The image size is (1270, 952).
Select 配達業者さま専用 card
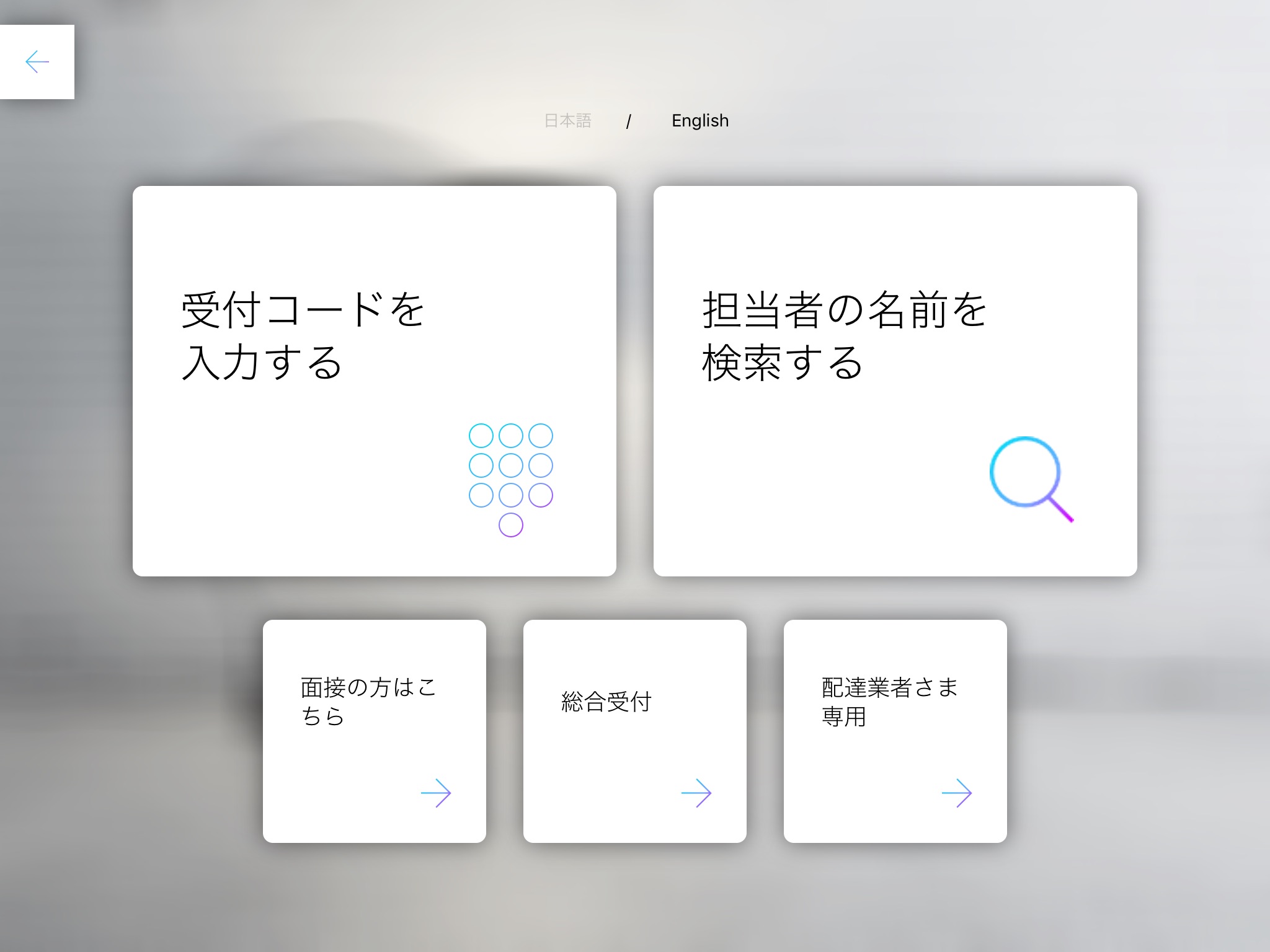click(x=895, y=731)
